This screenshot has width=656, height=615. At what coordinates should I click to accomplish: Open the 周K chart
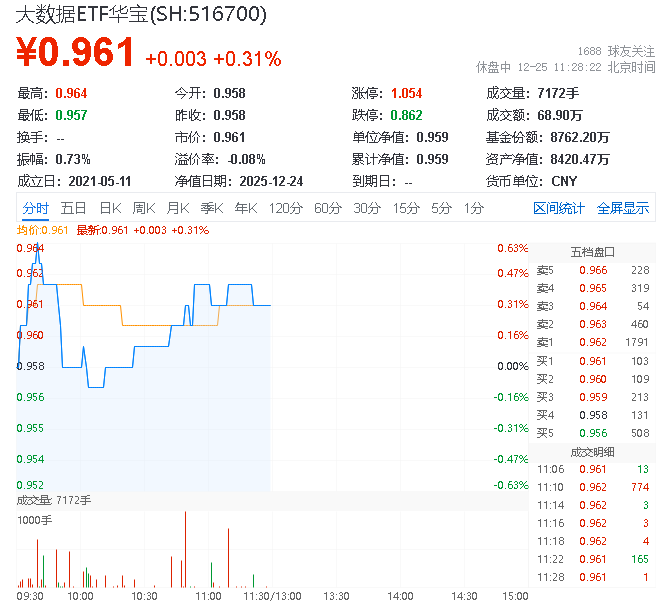[144, 208]
